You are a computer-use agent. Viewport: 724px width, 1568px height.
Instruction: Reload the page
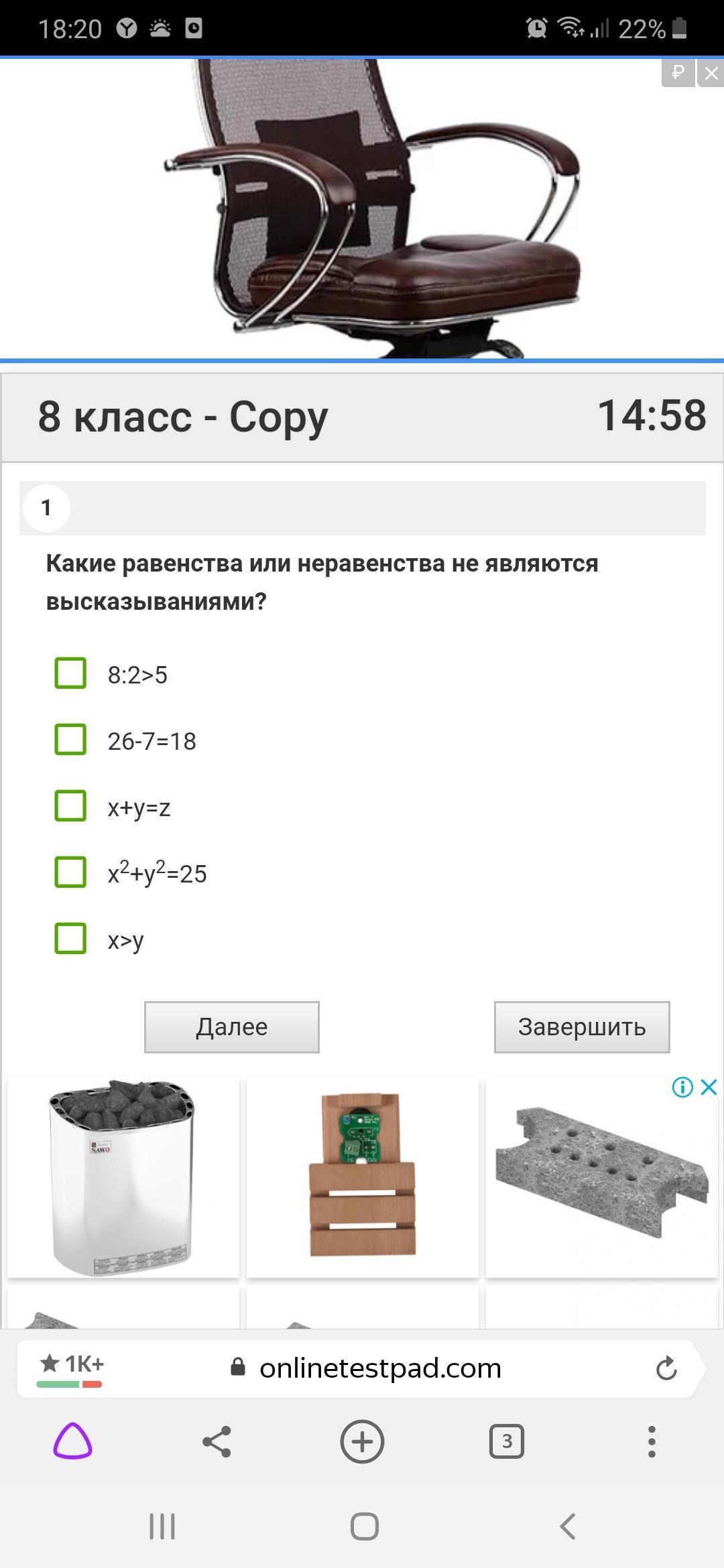click(666, 1368)
